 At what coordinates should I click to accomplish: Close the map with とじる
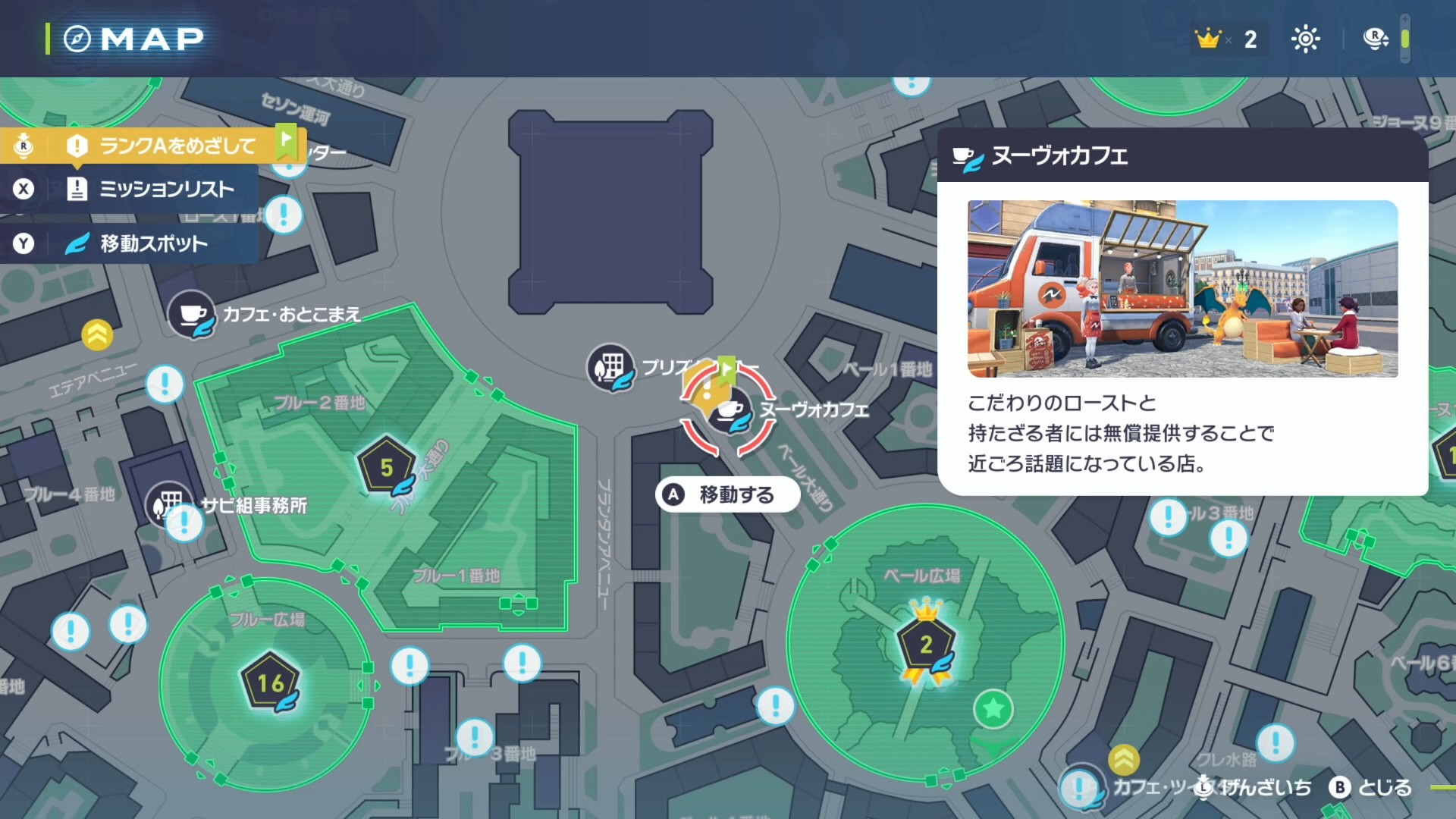click(x=1372, y=787)
